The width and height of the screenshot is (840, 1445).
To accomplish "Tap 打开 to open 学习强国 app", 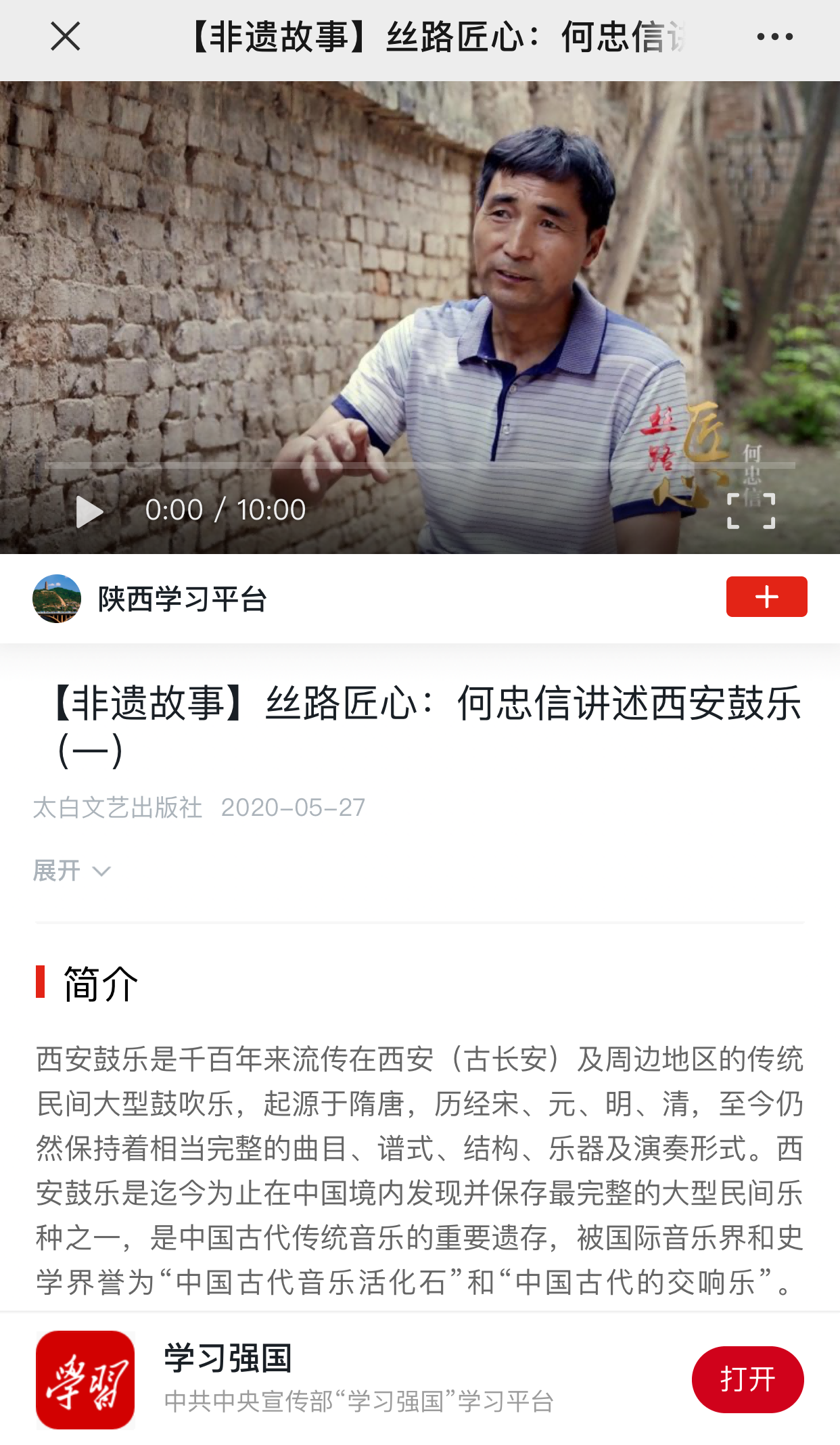I will click(x=747, y=1379).
